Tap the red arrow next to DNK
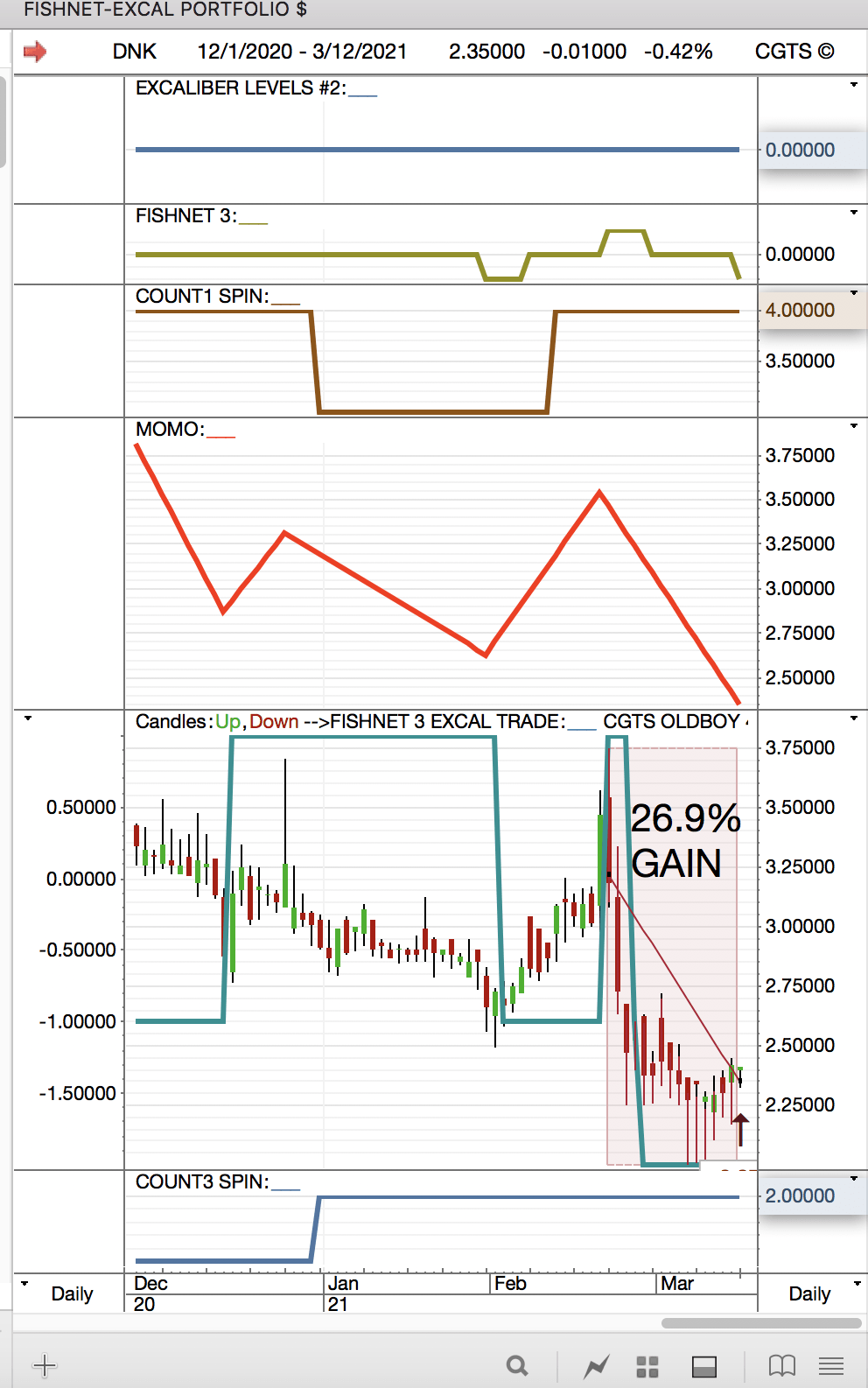Screen dimensions: 868x1388 click(35, 52)
